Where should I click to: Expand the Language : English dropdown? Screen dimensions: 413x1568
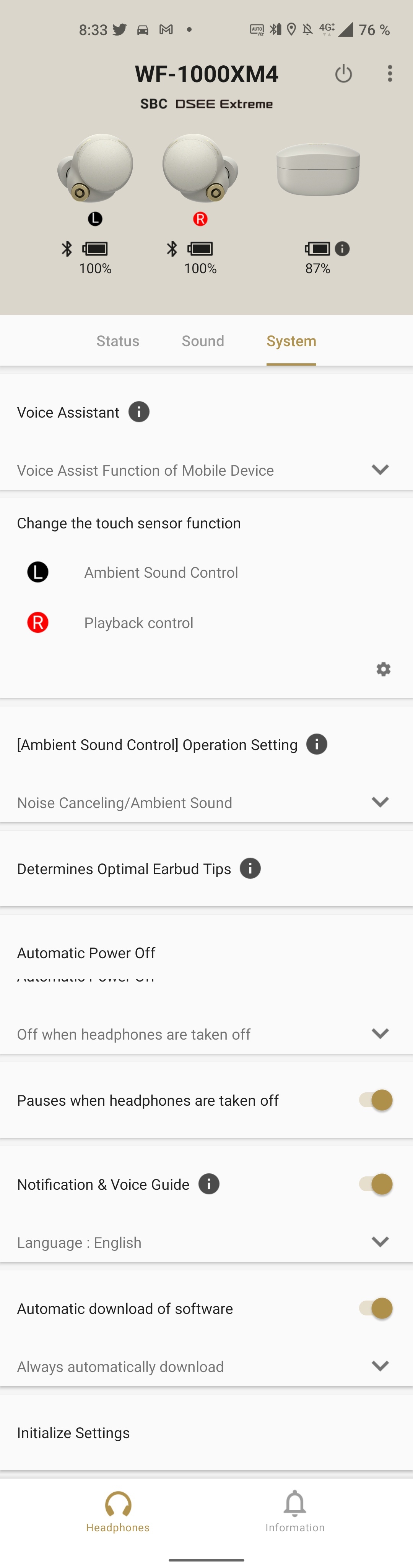379,1242
